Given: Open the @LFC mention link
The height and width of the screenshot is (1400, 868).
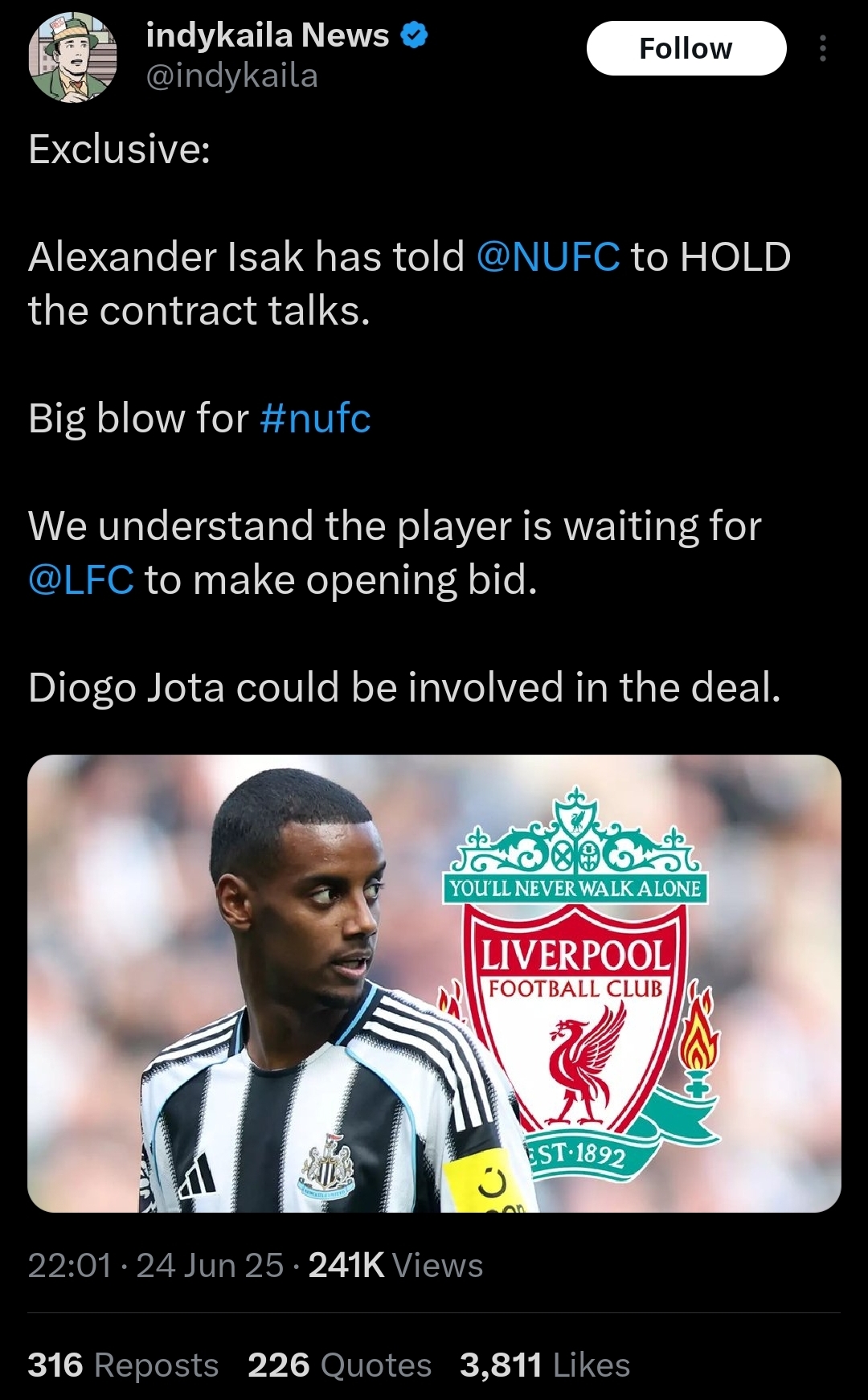Looking at the screenshot, I should (81, 580).
